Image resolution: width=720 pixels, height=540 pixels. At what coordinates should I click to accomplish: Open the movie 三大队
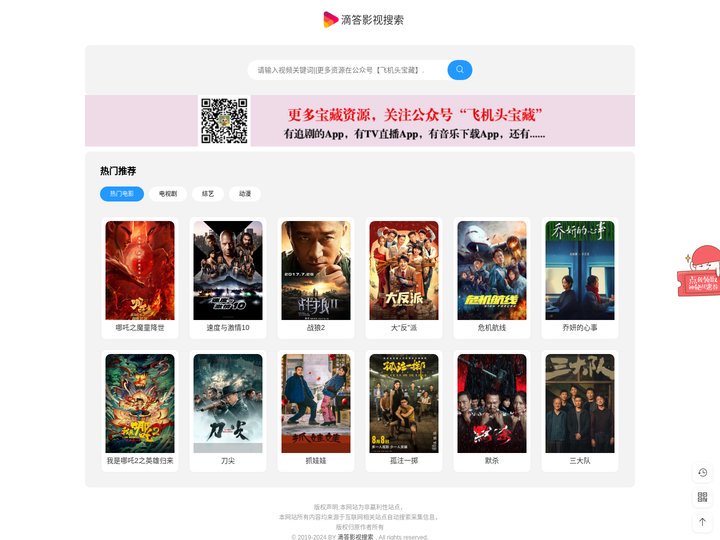(580, 403)
